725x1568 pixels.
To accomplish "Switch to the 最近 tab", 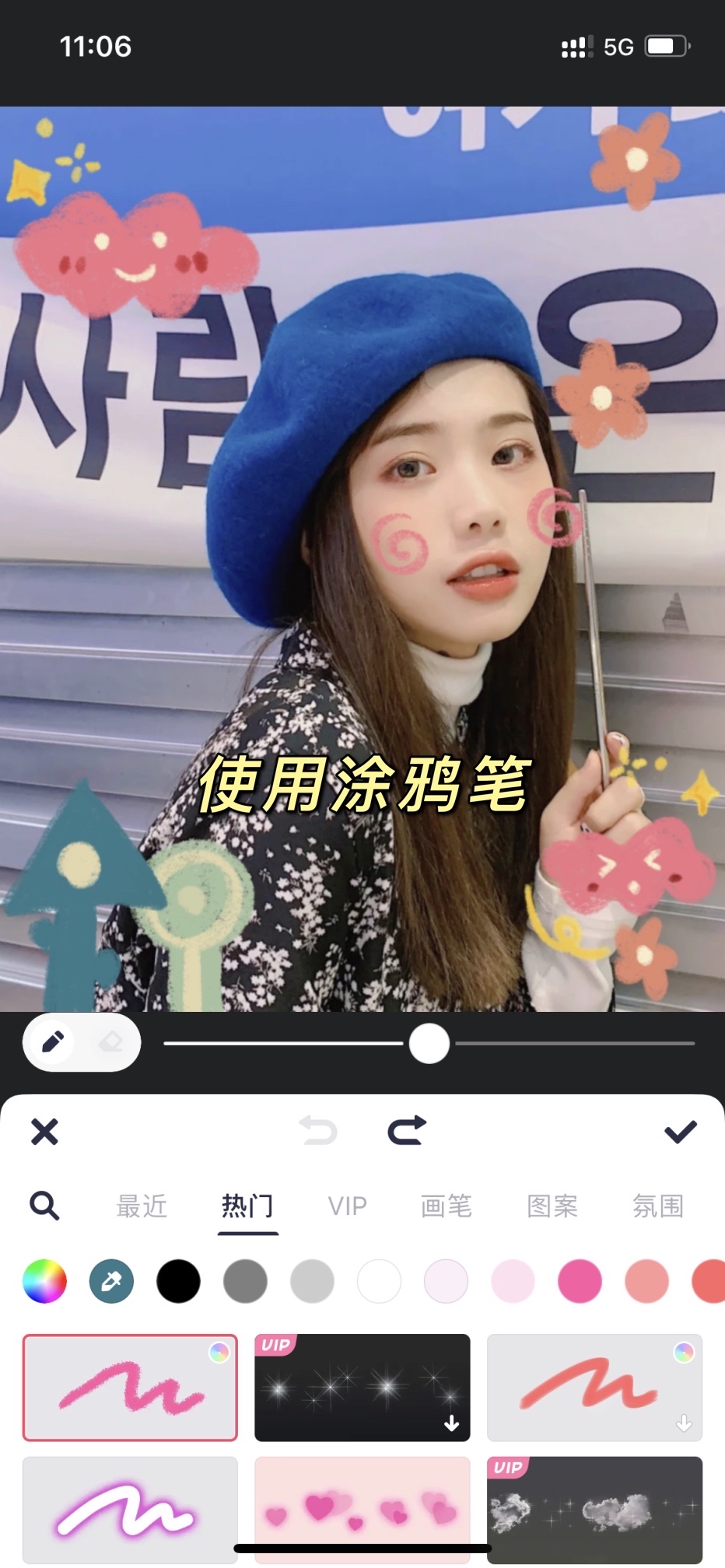I will point(142,1206).
